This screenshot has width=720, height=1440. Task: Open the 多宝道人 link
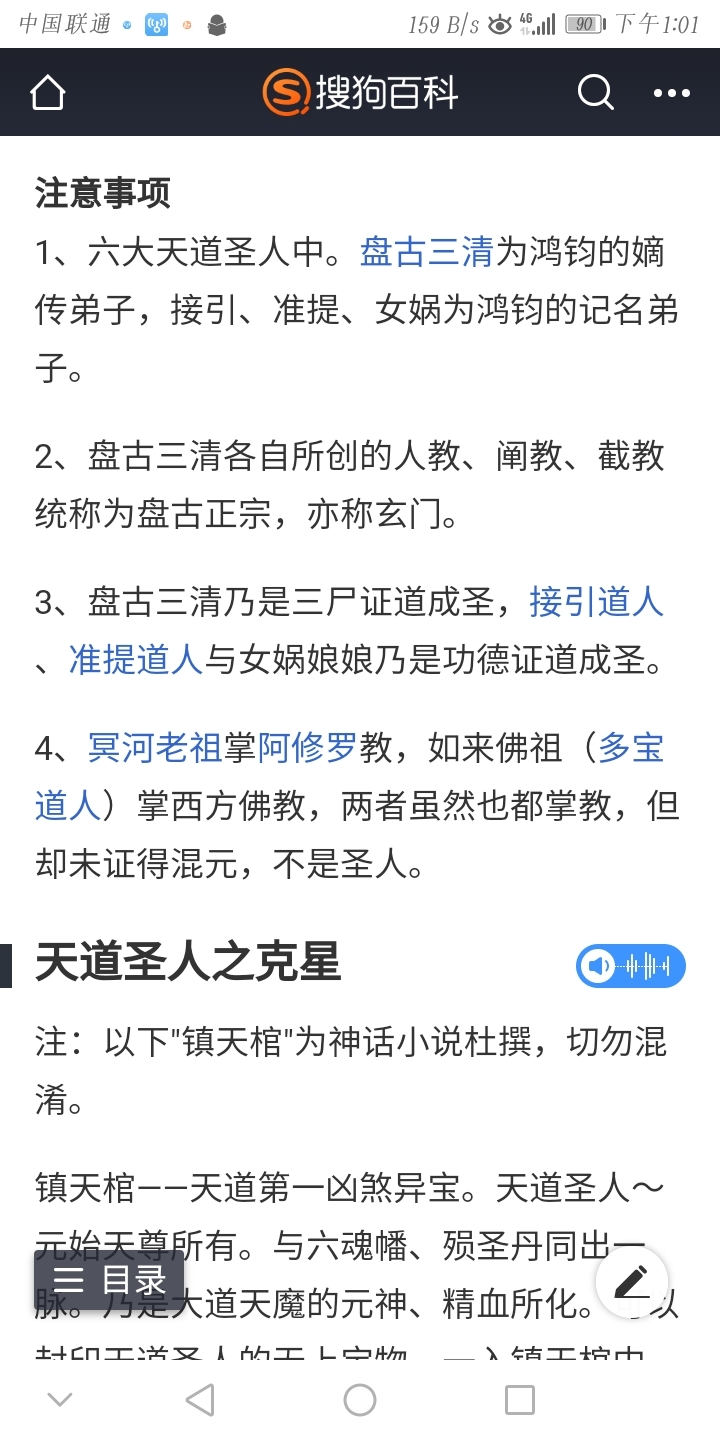[631, 748]
